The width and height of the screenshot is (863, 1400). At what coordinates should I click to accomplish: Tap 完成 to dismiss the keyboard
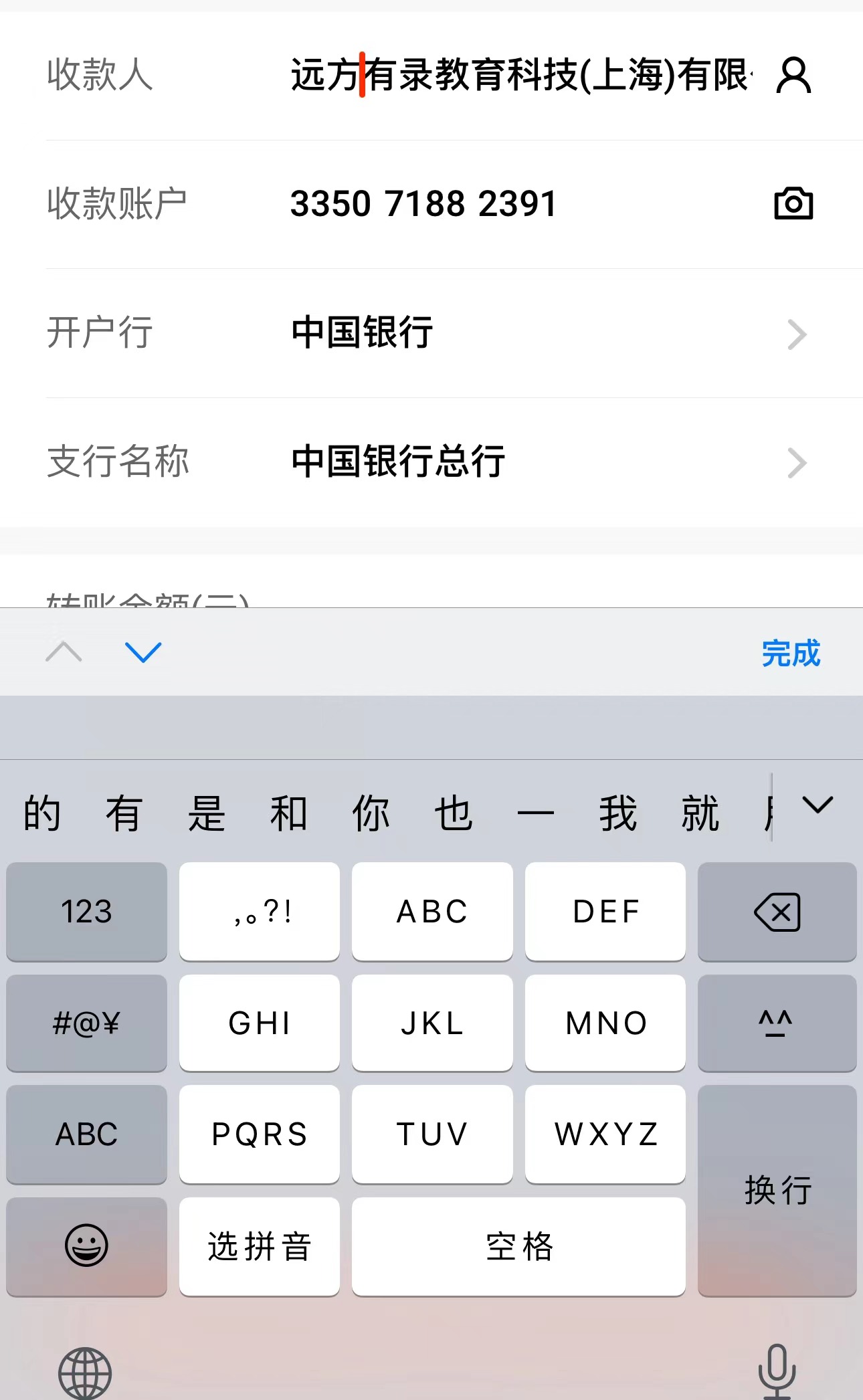coord(791,653)
